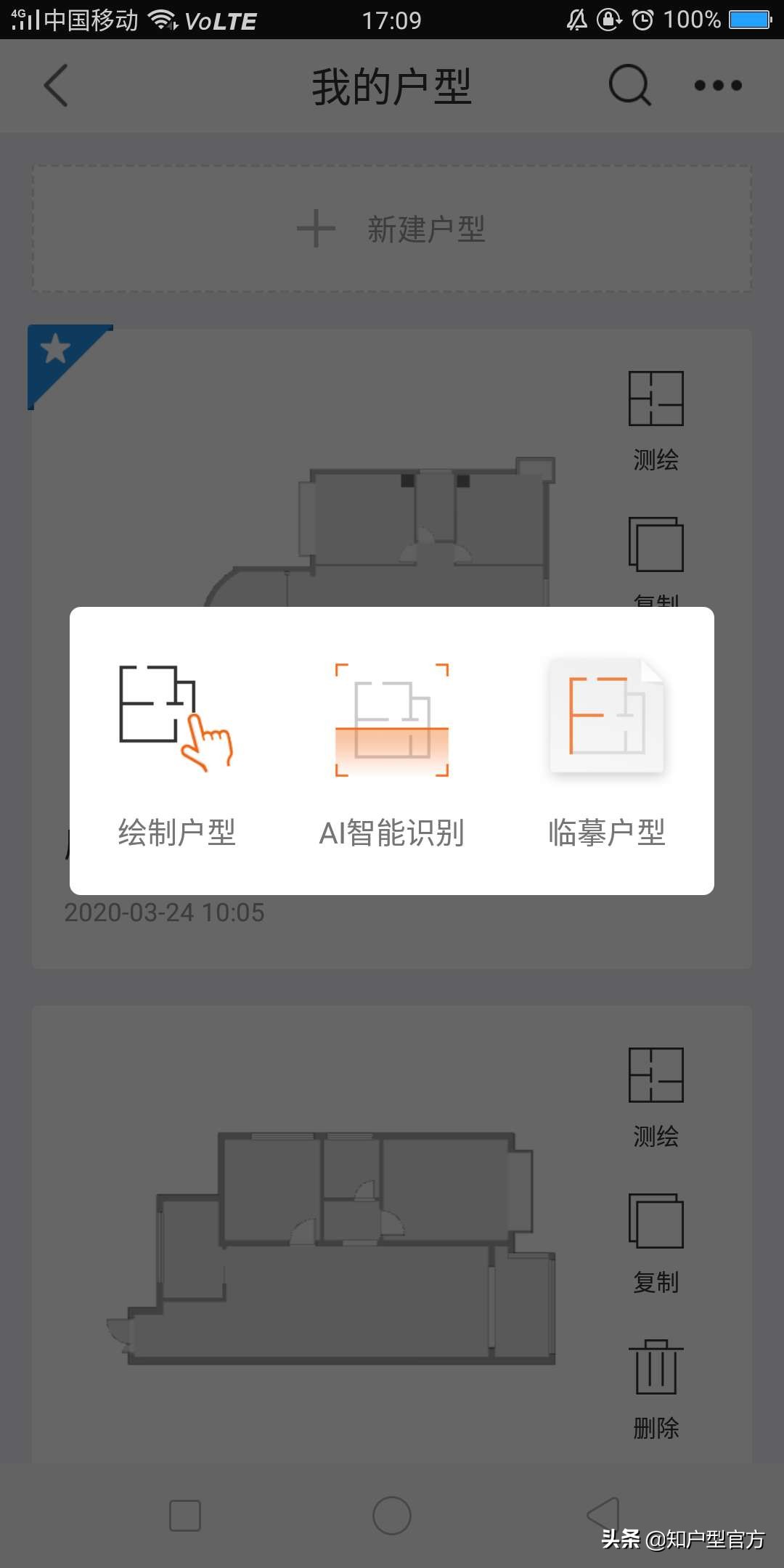The width and height of the screenshot is (784, 1568).
Task: Tap the back arrow to leave 我的户型
Action: tap(57, 84)
